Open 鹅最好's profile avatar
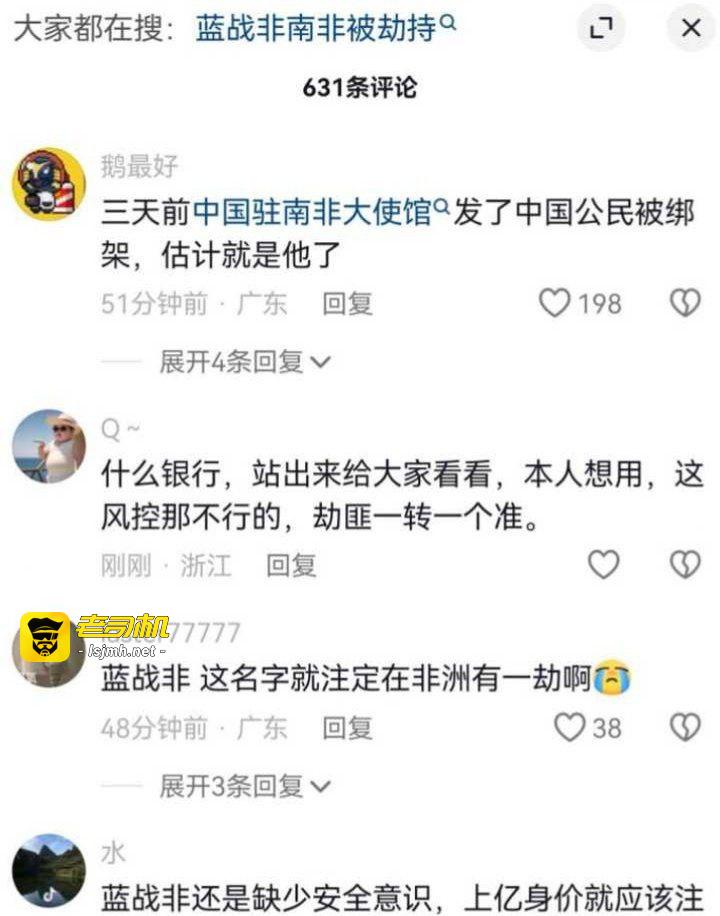 pyautogui.click(x=49, y=184)
